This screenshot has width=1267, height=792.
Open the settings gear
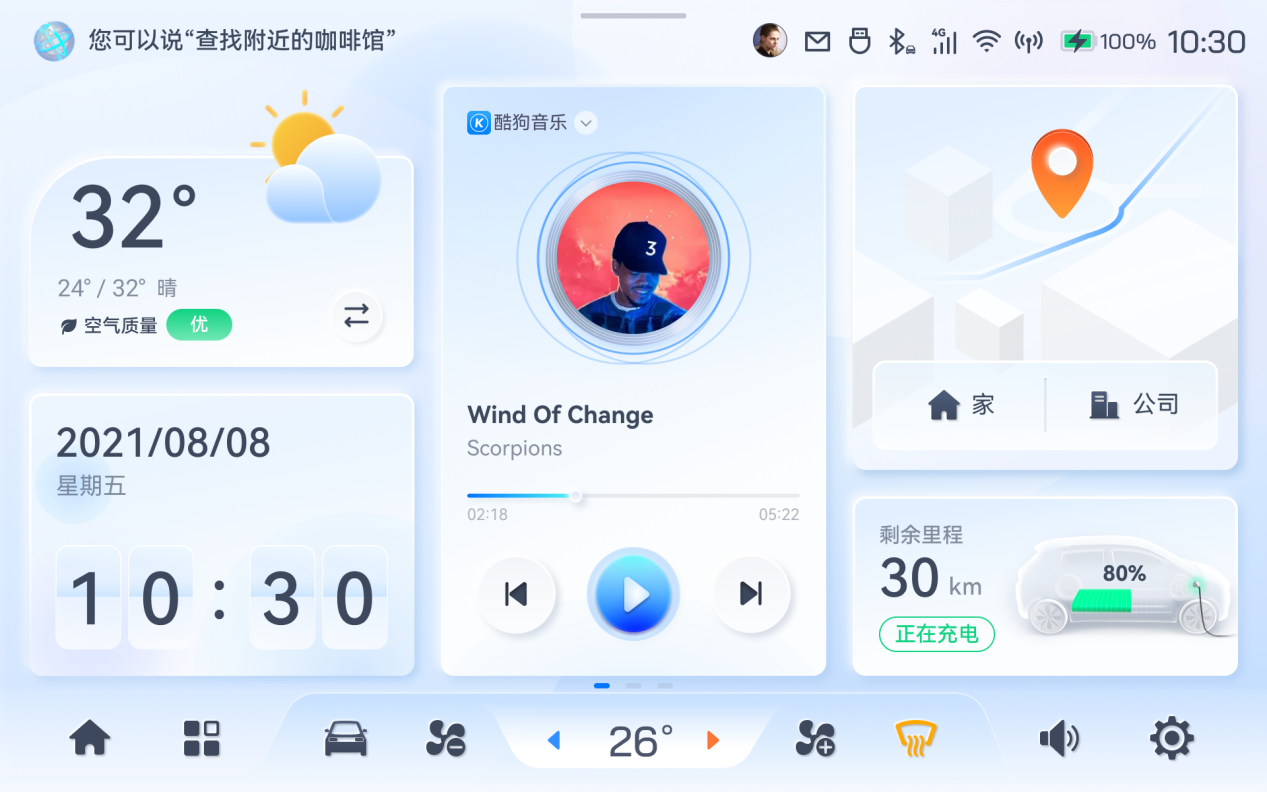point(1171,740)
